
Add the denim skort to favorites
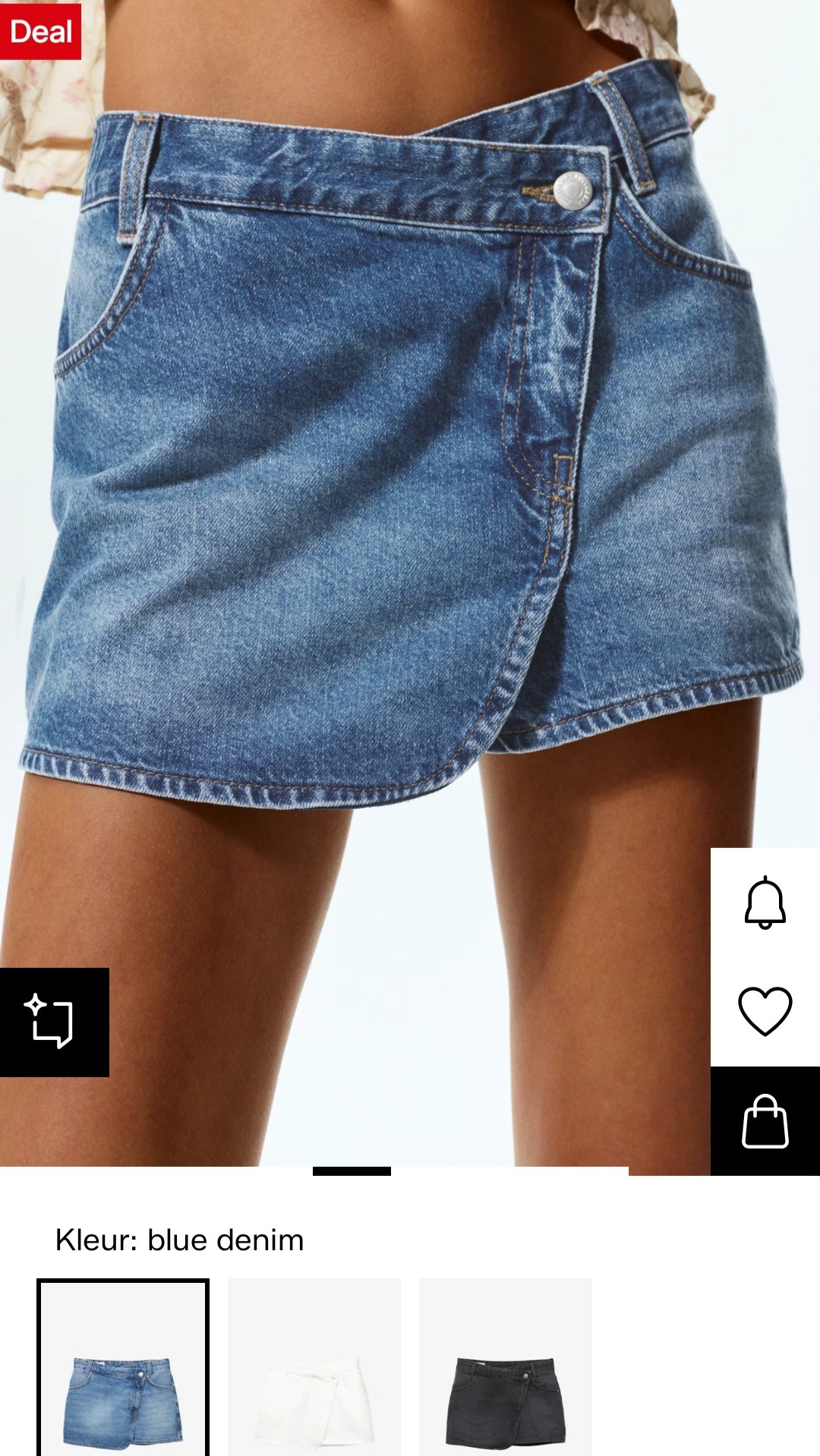(765, 1011)
